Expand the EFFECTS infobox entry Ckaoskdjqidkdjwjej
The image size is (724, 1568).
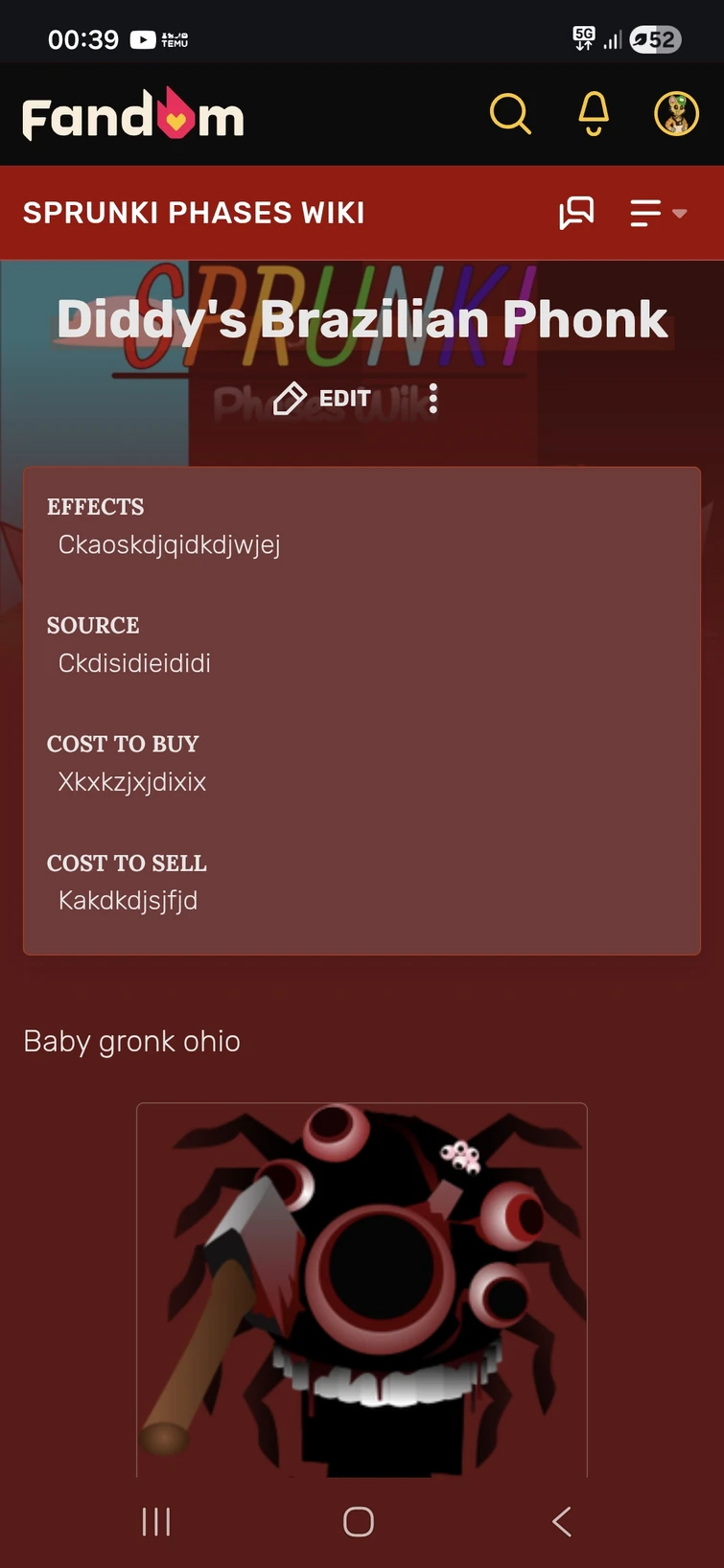coord(169,543)
